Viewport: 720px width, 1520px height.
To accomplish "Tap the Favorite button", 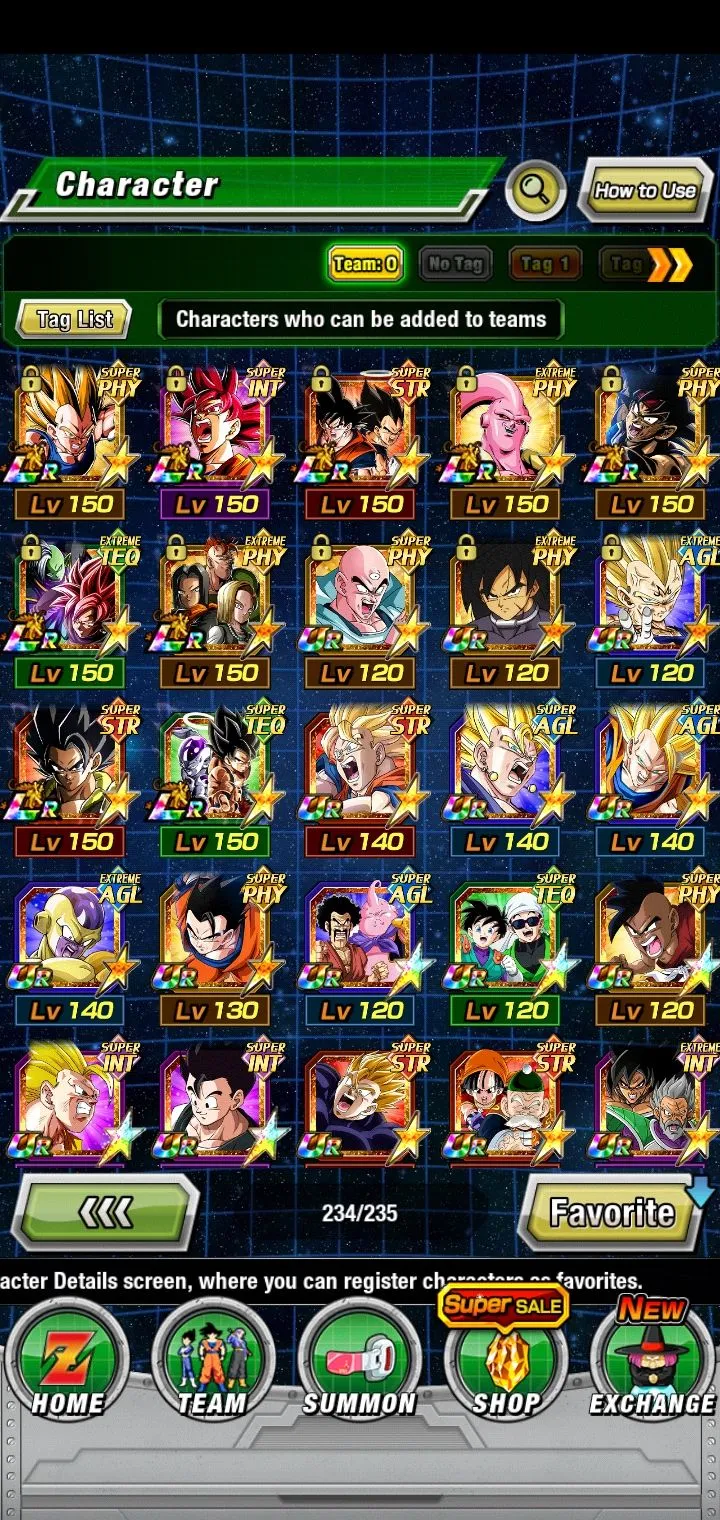I will click(611, 1213).
